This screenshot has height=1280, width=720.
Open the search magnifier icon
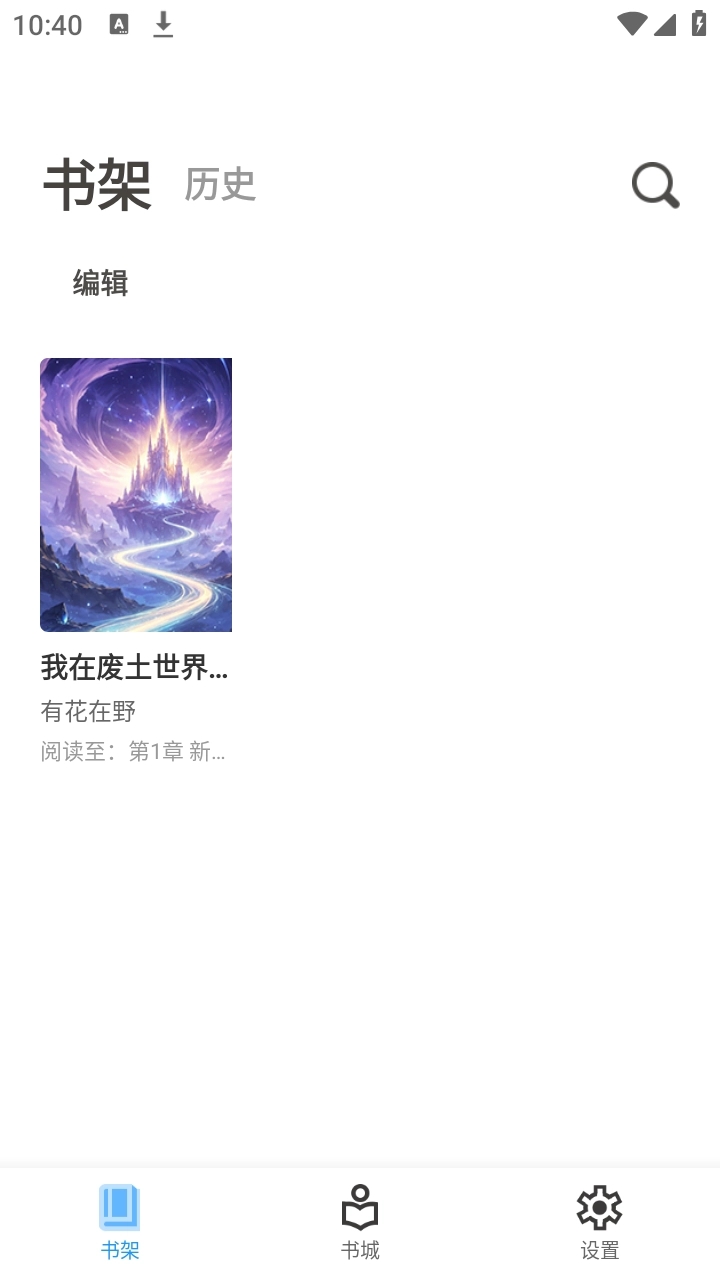click(x=655, y=186)
